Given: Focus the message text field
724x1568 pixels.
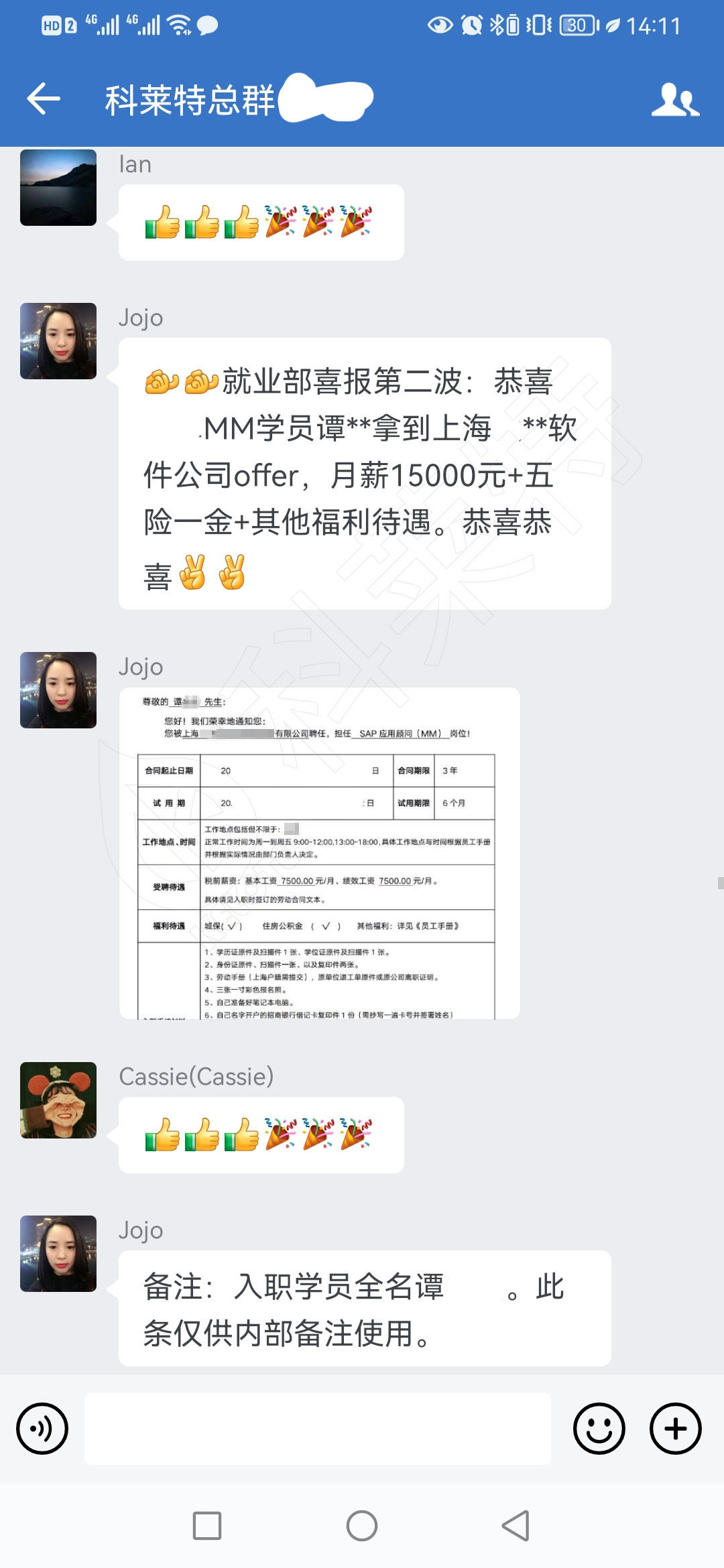Looking at the screenshot, I should point(317,1429).
